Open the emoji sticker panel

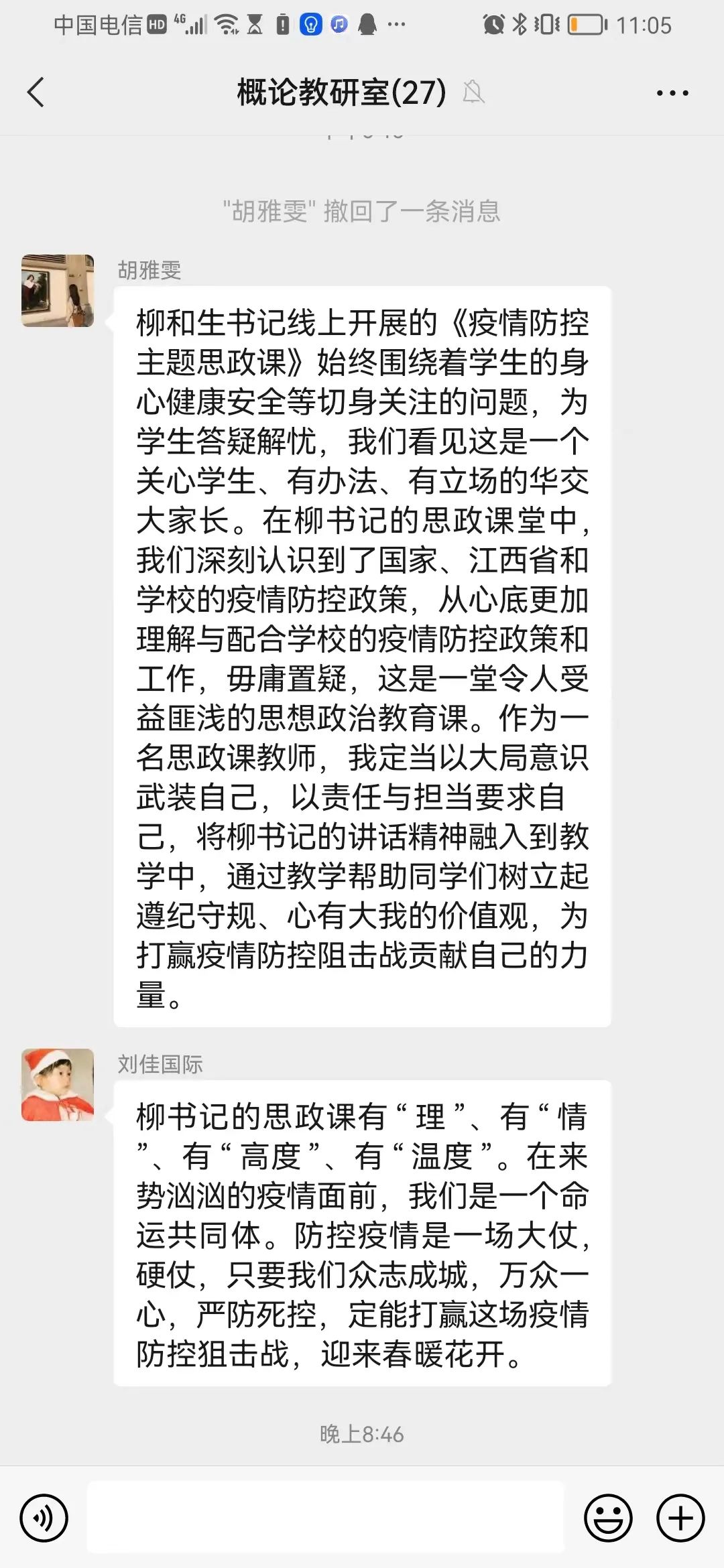[608, 1518]
